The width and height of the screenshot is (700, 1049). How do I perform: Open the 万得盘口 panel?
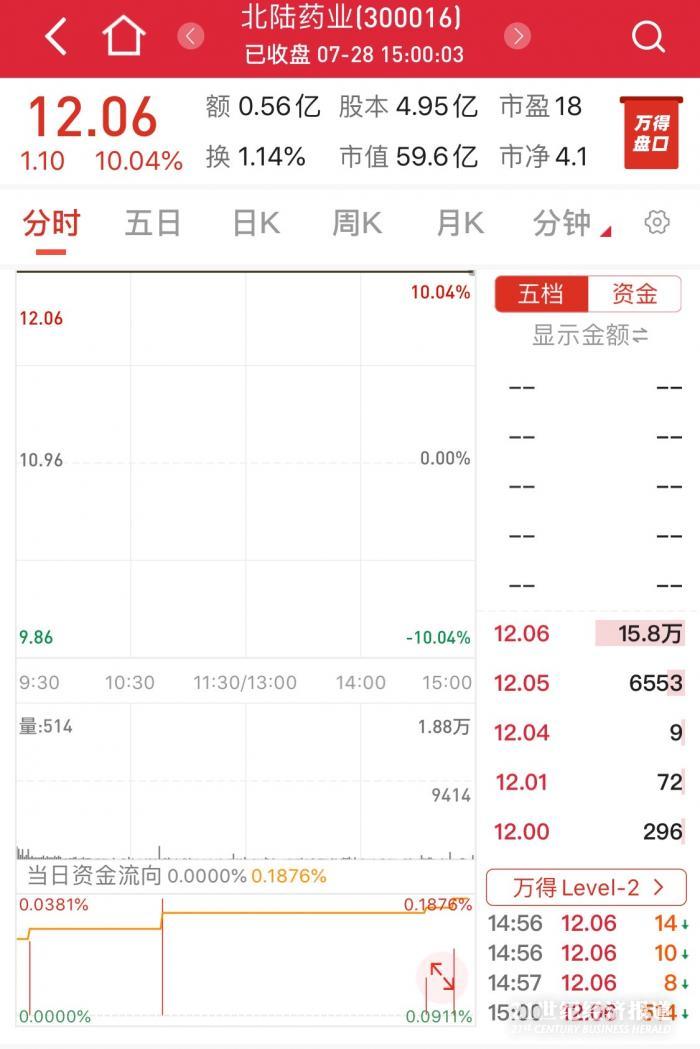(x=650, y=132)
